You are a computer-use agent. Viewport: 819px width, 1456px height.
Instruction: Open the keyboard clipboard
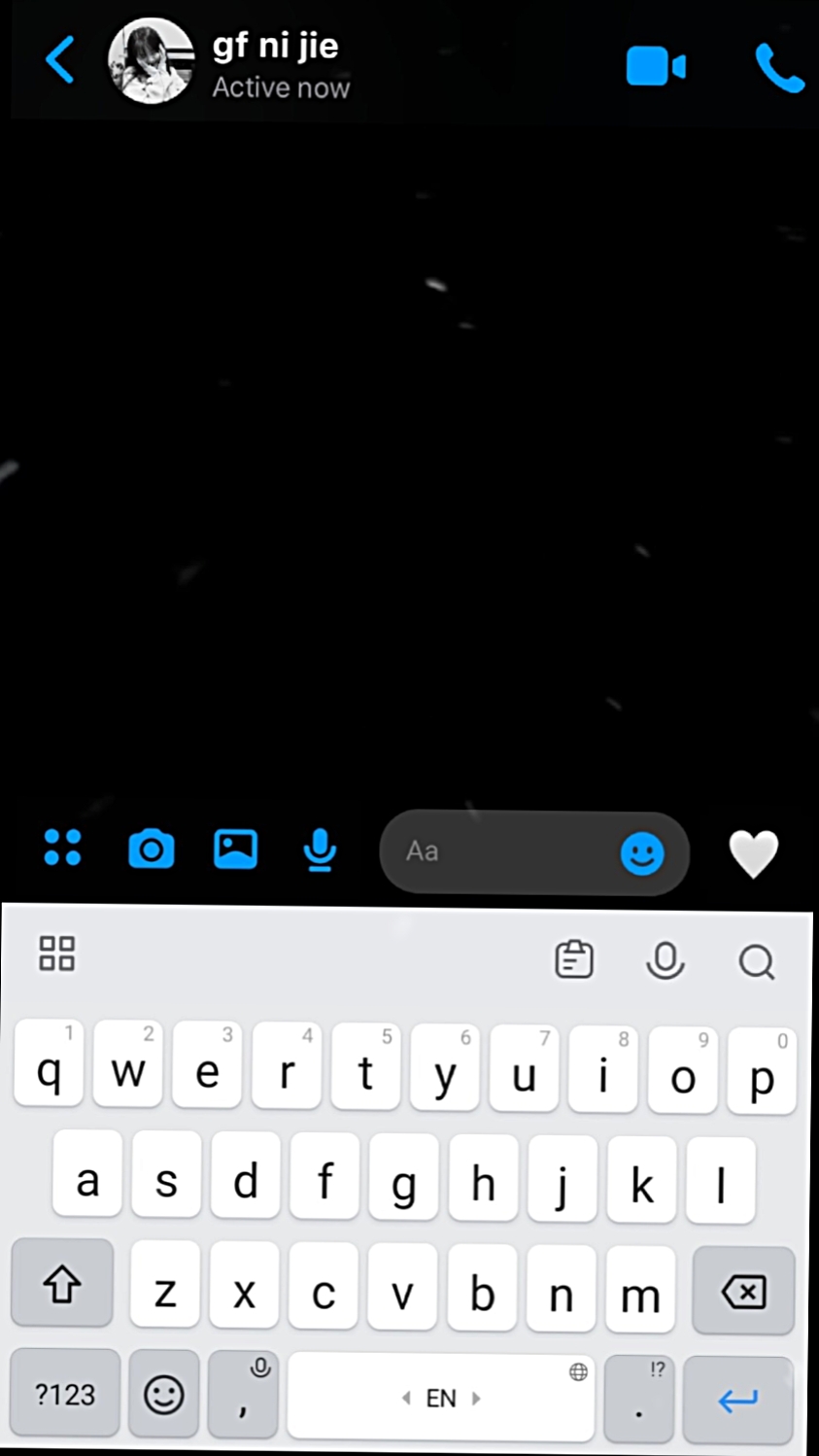(x=574, y=959)
